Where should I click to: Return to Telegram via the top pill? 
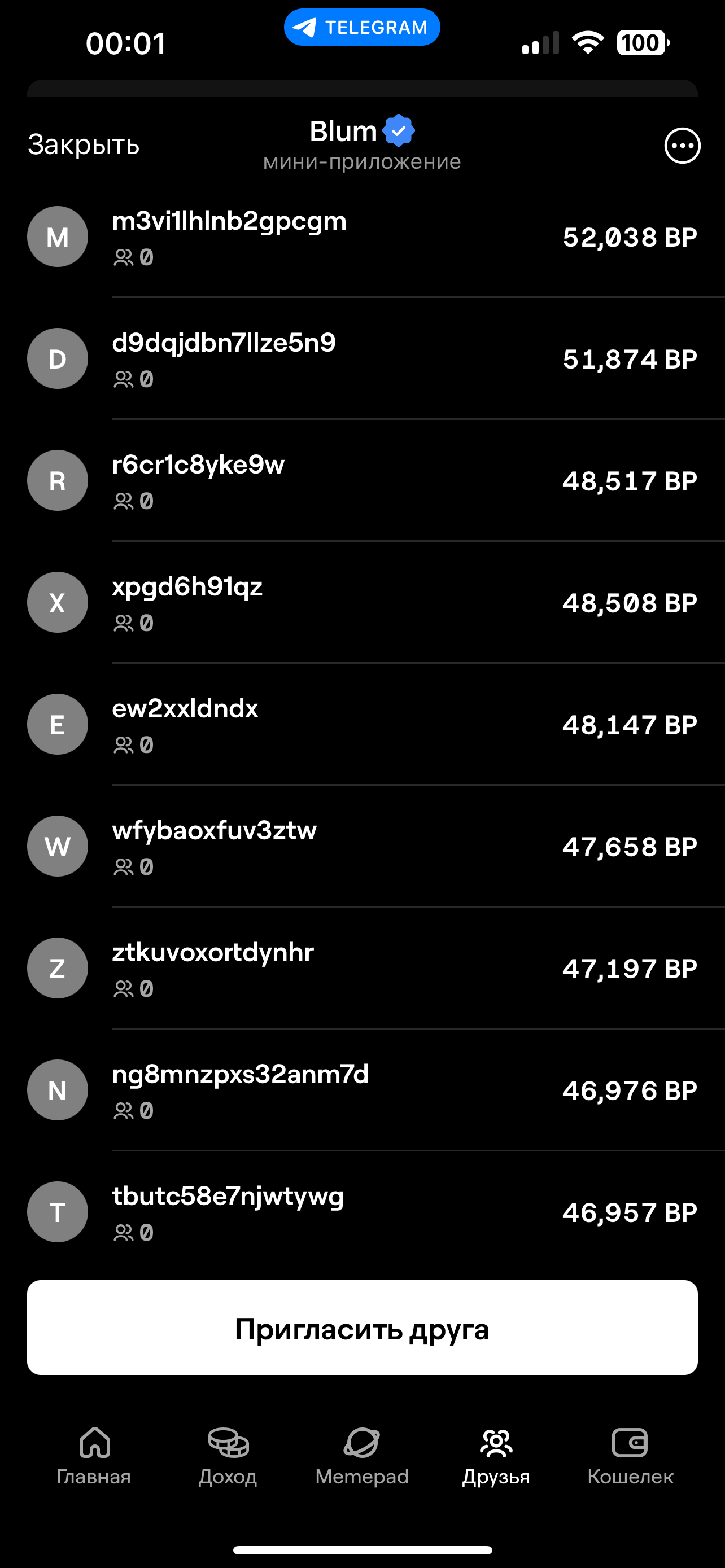point(361,28)
